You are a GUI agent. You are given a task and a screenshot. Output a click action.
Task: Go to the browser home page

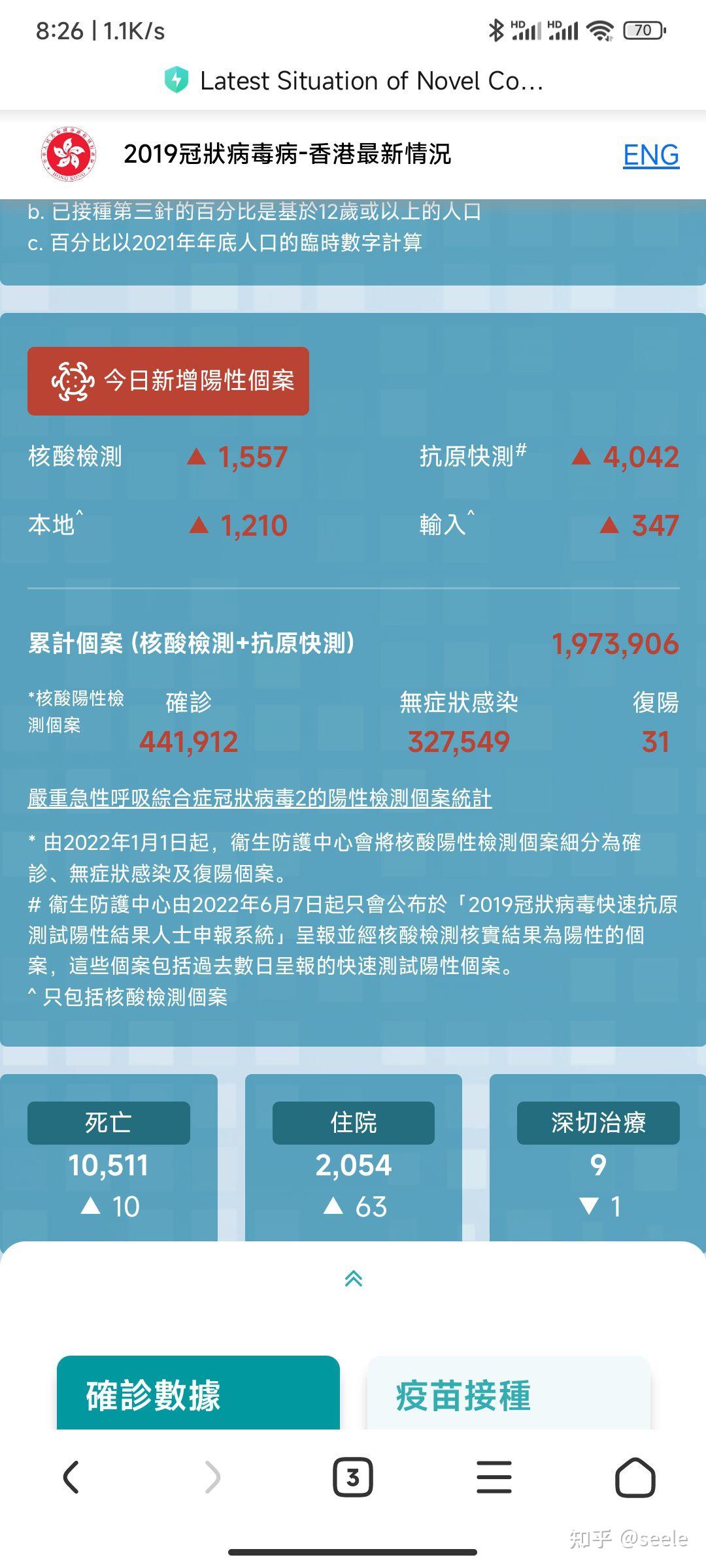click(x=635, y=1477)
